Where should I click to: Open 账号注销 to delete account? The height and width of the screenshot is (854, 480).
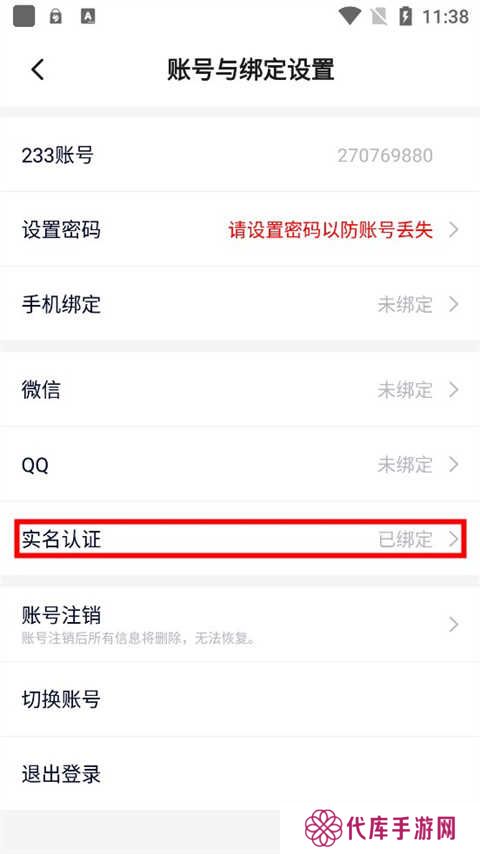240,624
